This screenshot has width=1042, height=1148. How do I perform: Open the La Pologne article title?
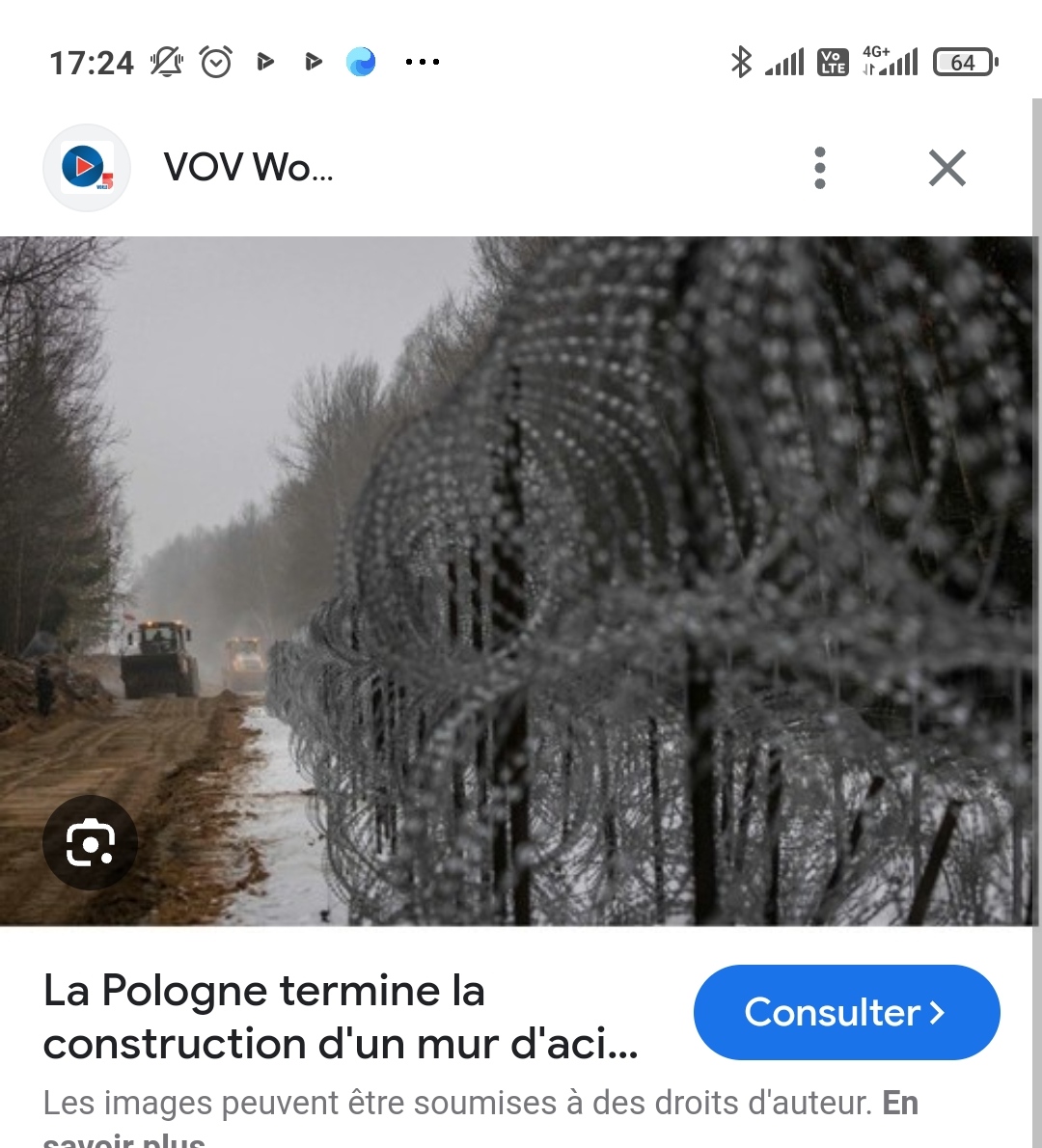(x=340, y=1017)
